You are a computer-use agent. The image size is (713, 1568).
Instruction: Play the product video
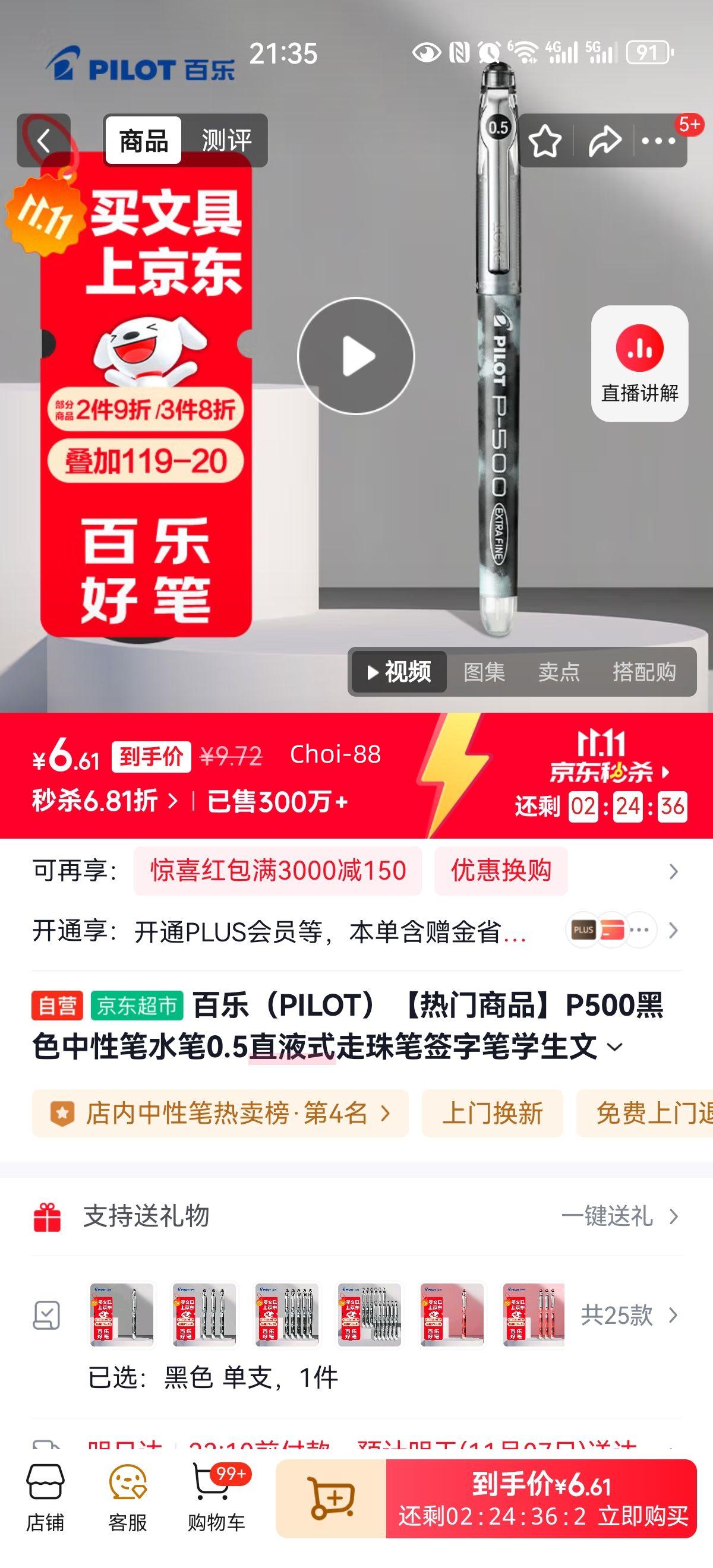click(356, 356)
